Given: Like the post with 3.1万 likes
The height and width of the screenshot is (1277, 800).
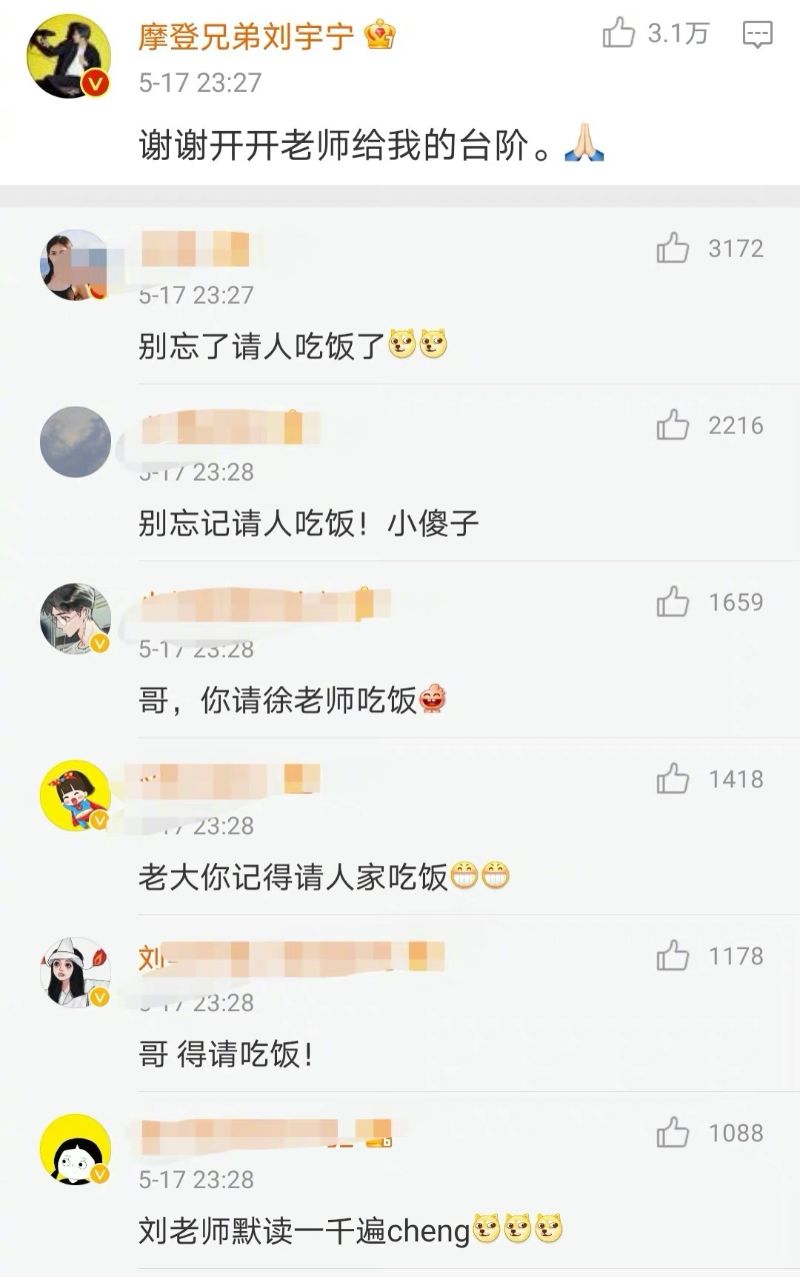Looking at the screenshot, I should pyautogui.click(x=620, y=35).
